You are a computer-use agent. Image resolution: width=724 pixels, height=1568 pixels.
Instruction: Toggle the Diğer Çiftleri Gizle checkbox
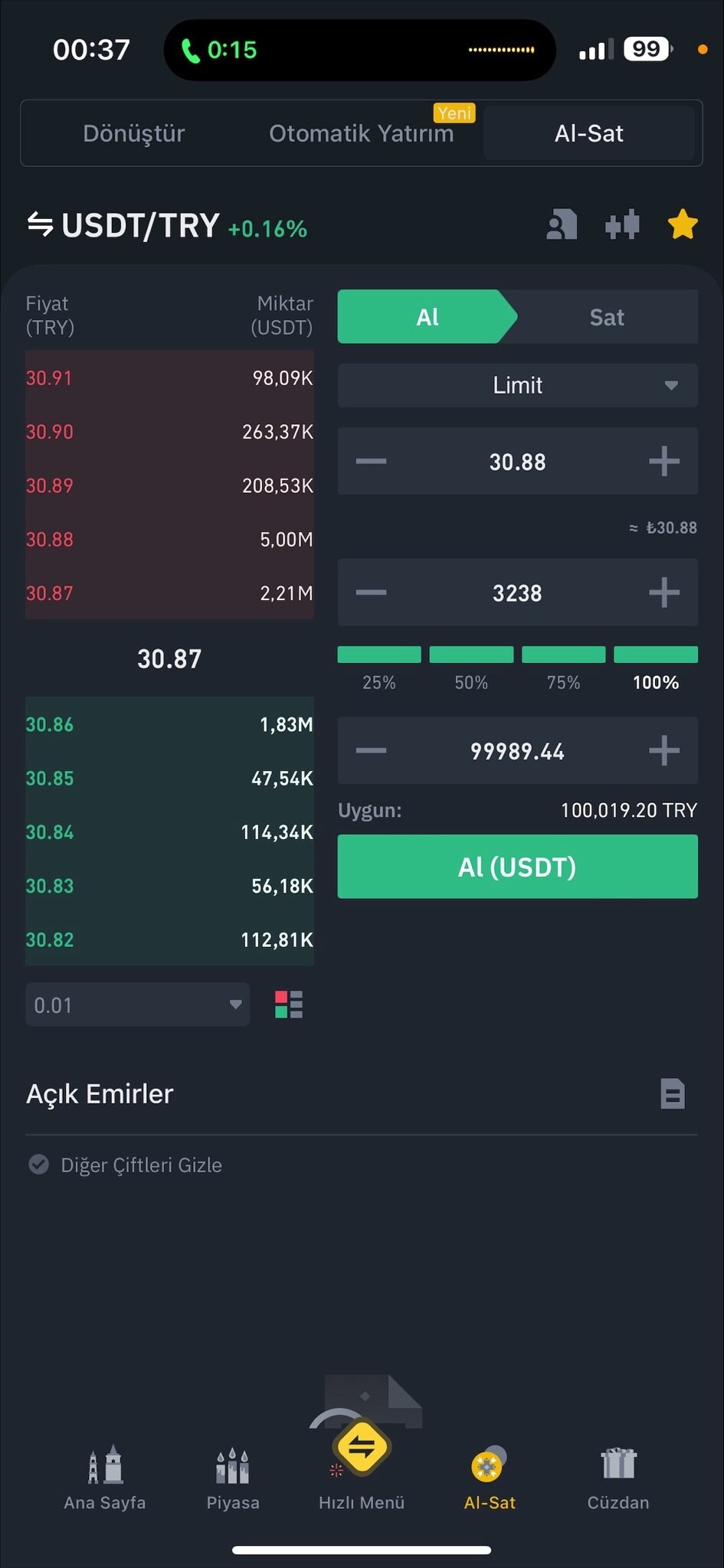(39, 1165)
